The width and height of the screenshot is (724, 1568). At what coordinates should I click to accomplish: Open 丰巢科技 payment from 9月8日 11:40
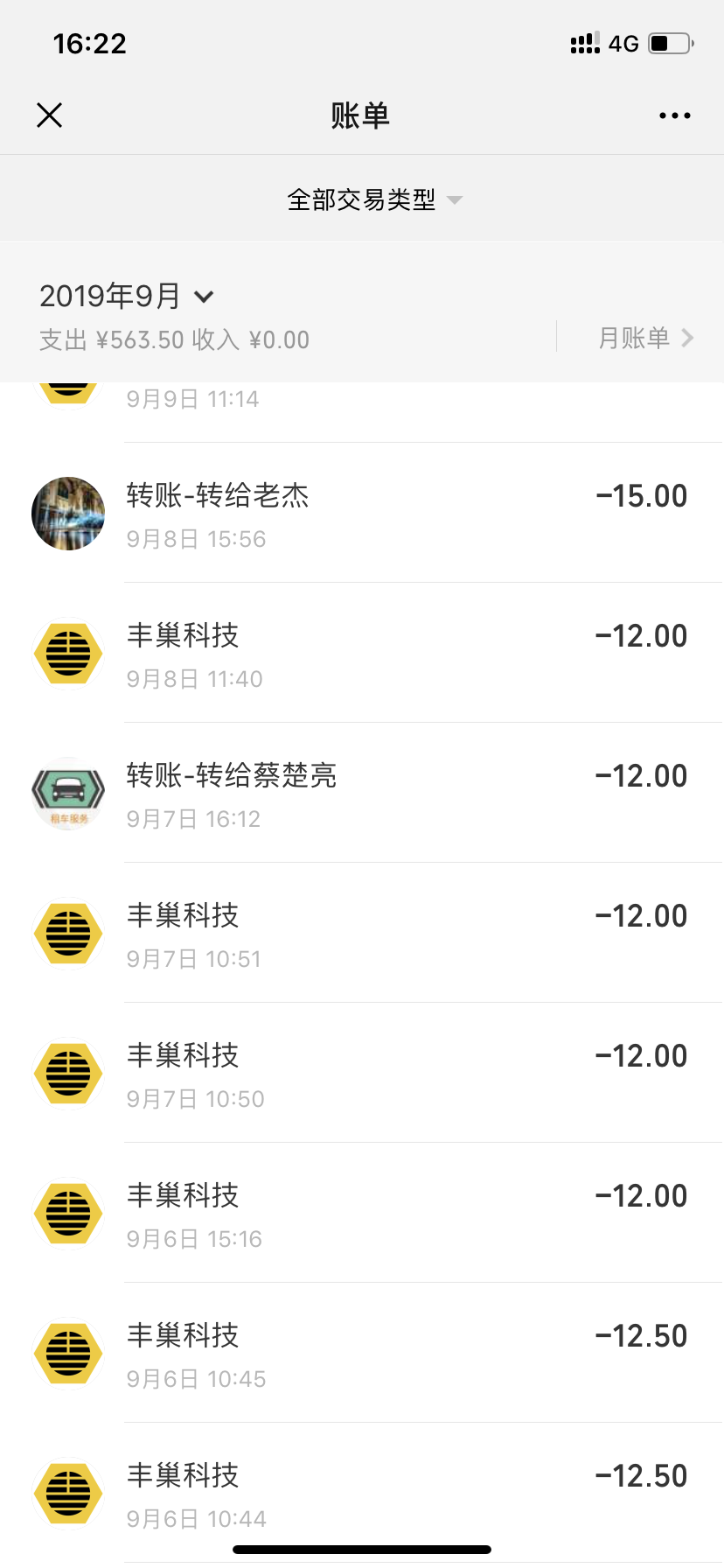point(362,654)
